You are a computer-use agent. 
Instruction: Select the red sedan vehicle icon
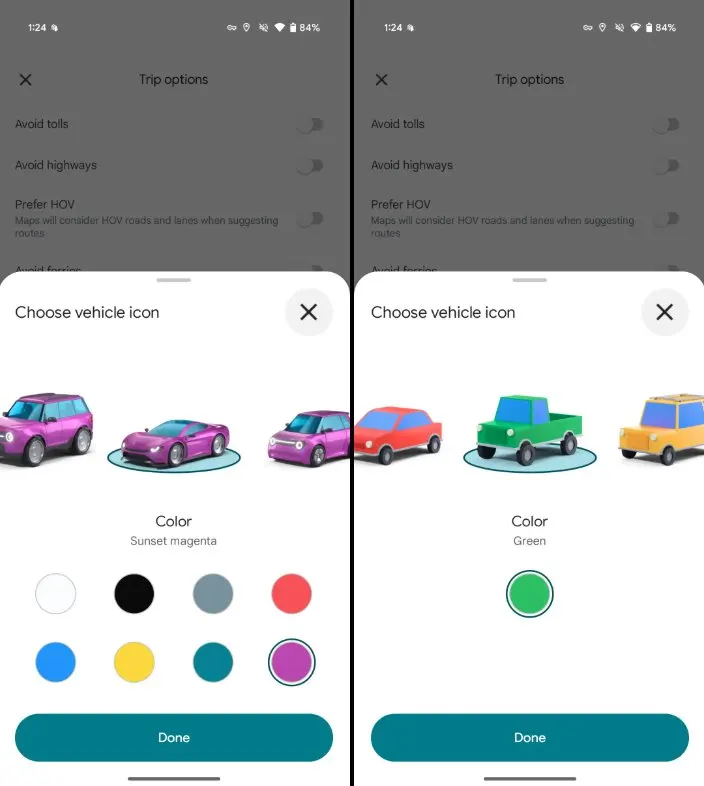click(x=398, y=434)
